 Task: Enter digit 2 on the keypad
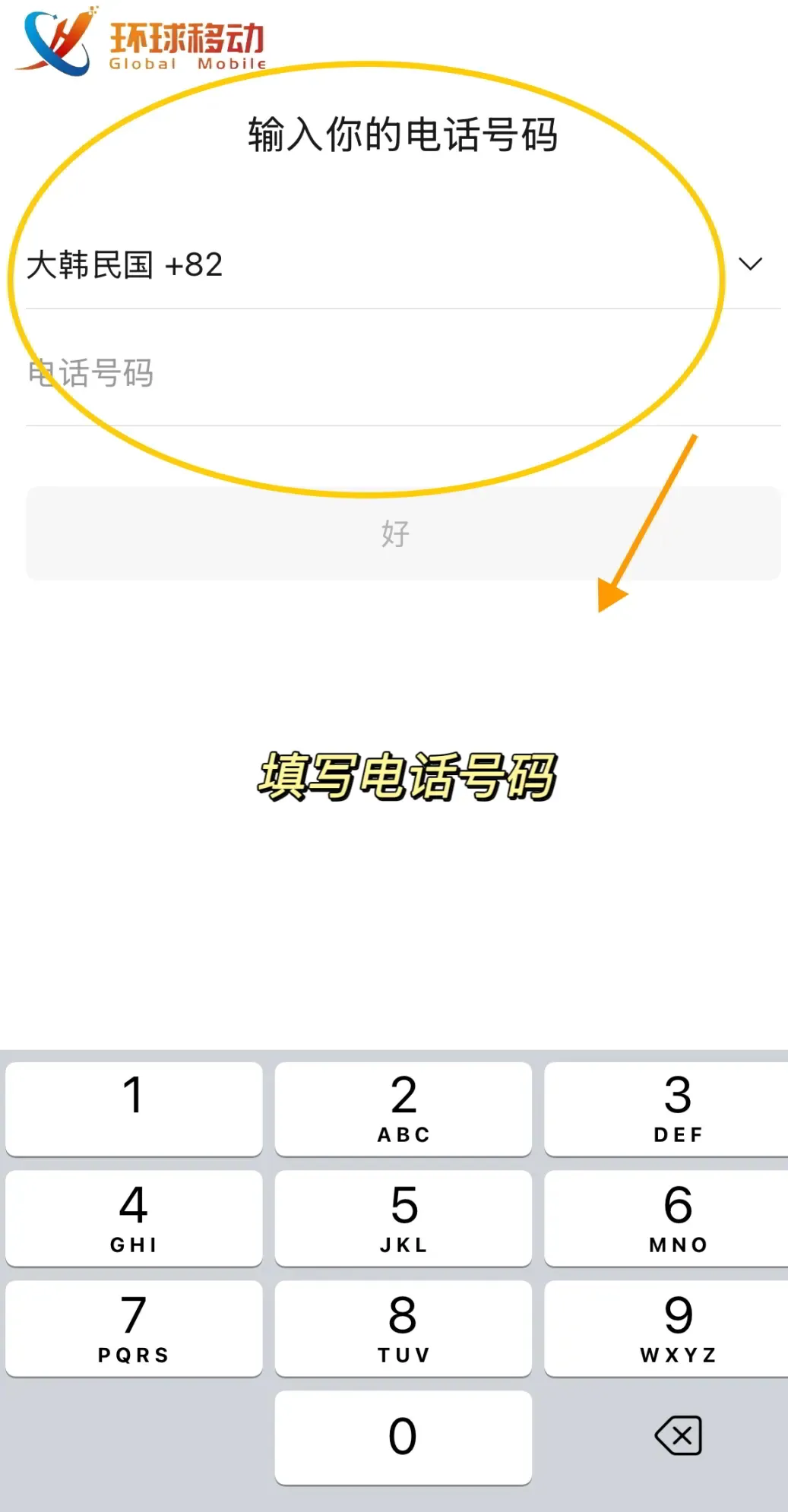(403, 1109)
